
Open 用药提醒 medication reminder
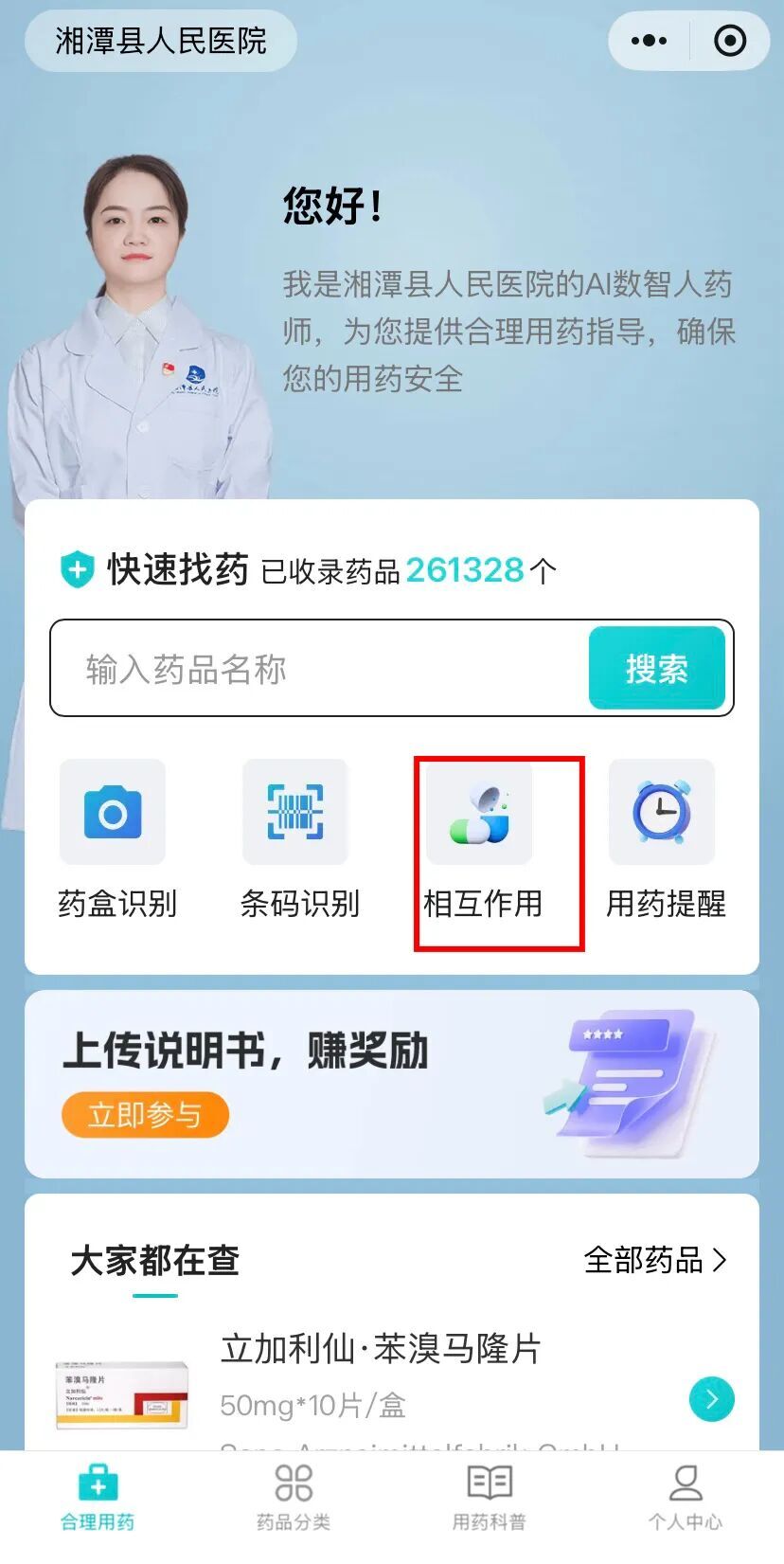tap(664, 838)
